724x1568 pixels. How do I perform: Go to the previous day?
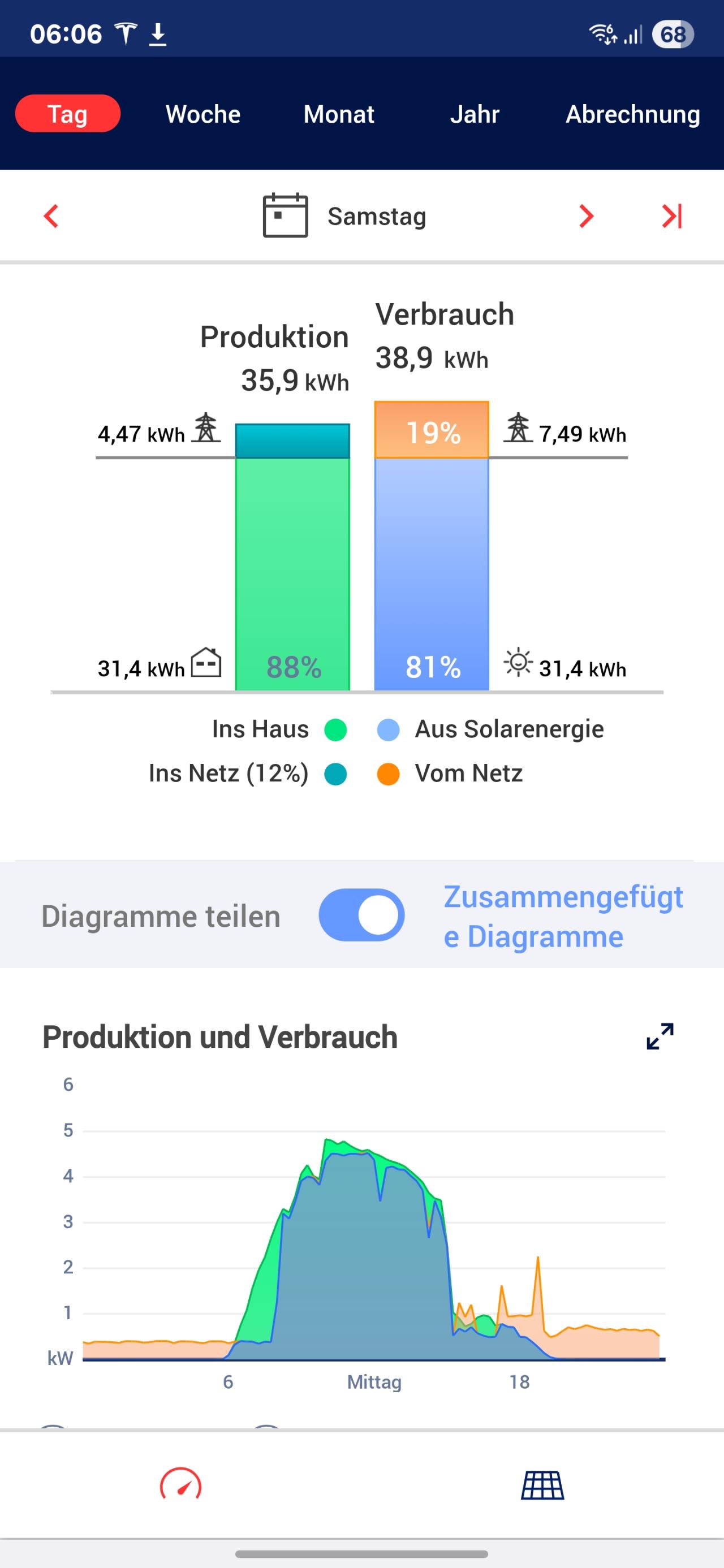51,216
